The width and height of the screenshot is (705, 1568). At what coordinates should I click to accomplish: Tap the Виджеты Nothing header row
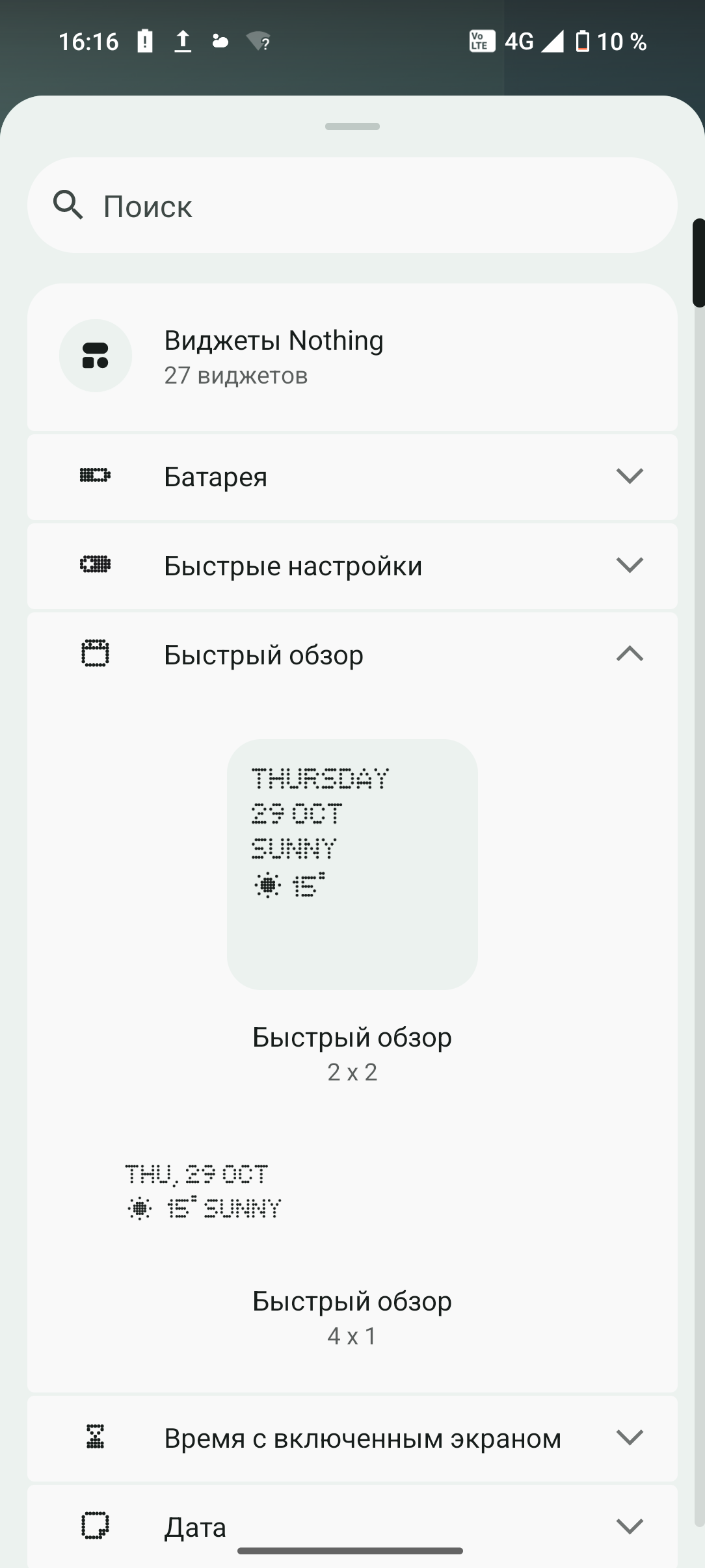(351, 356)
